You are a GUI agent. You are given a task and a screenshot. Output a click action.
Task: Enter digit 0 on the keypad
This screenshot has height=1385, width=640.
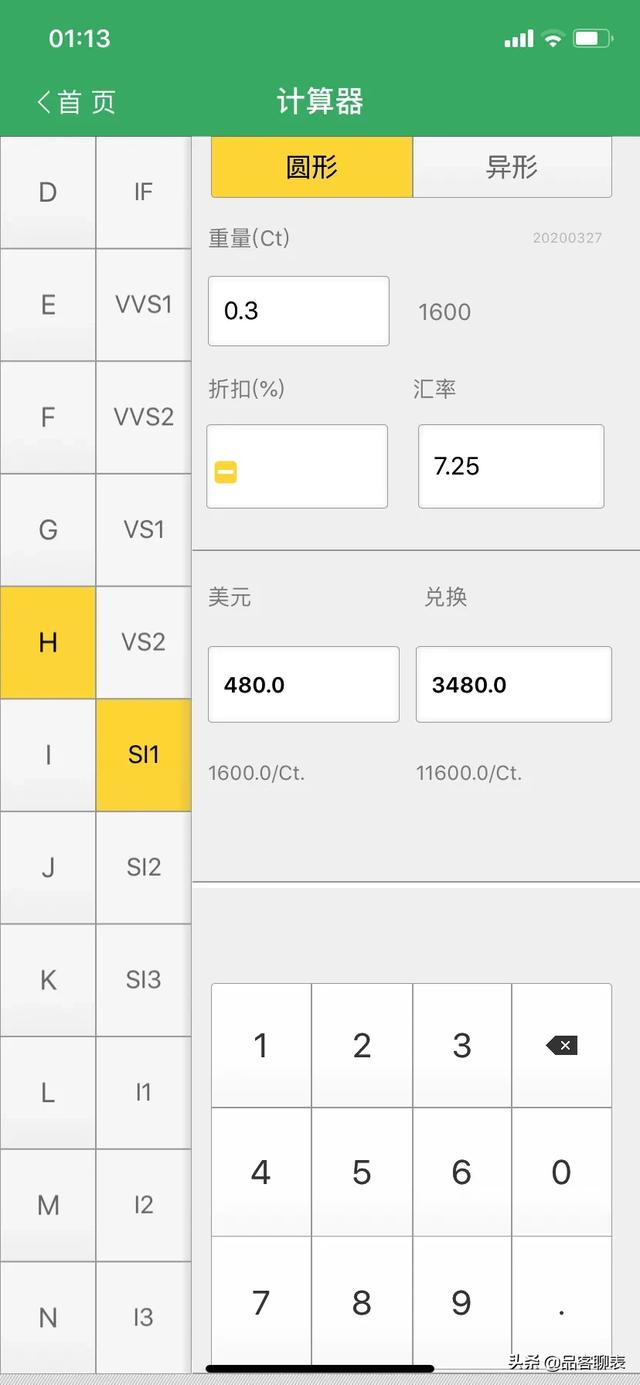[561, 1172]
